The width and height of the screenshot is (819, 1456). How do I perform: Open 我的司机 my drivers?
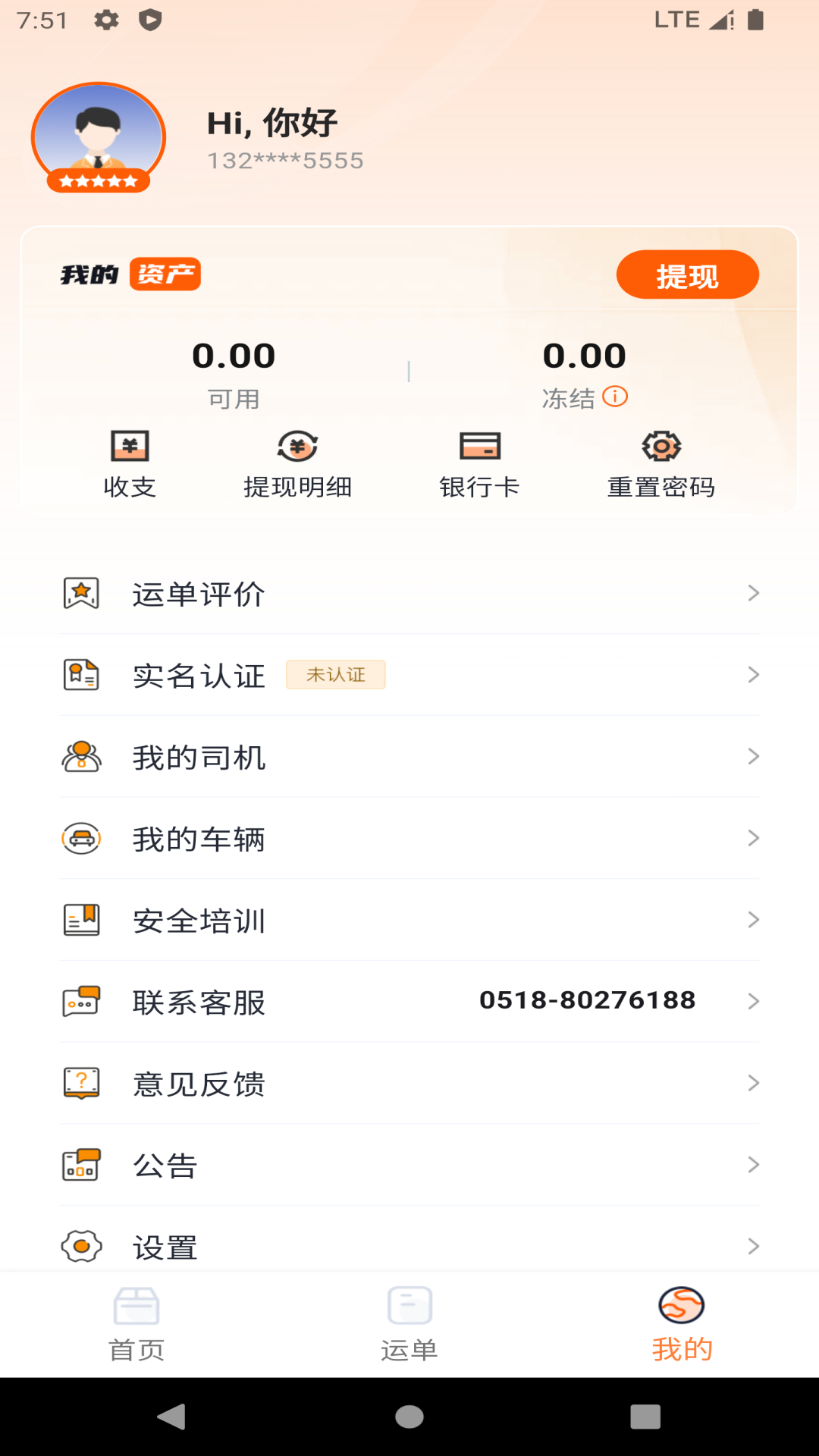(409, 757)
